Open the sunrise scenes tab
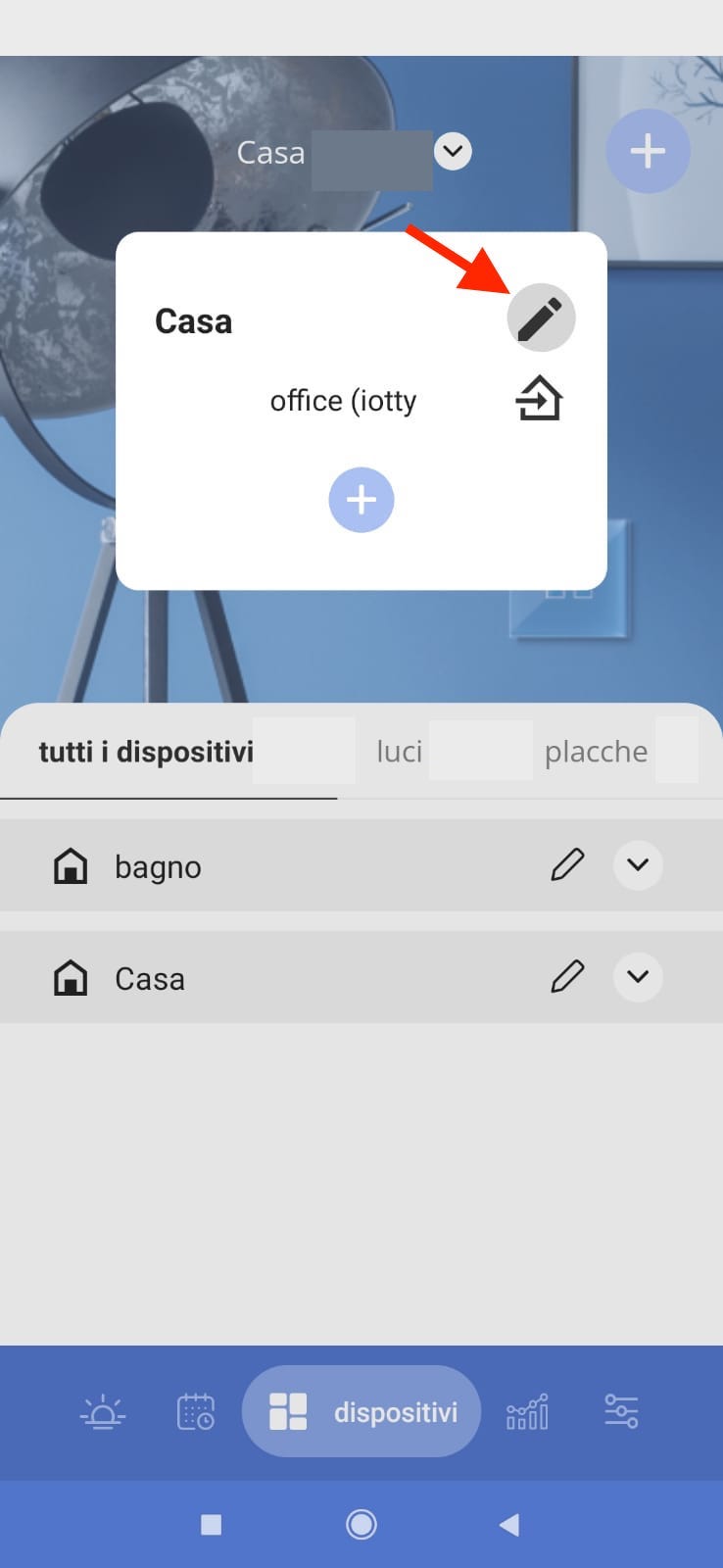This screenshot has height=1568, width=723. [x=103, y=1412]
